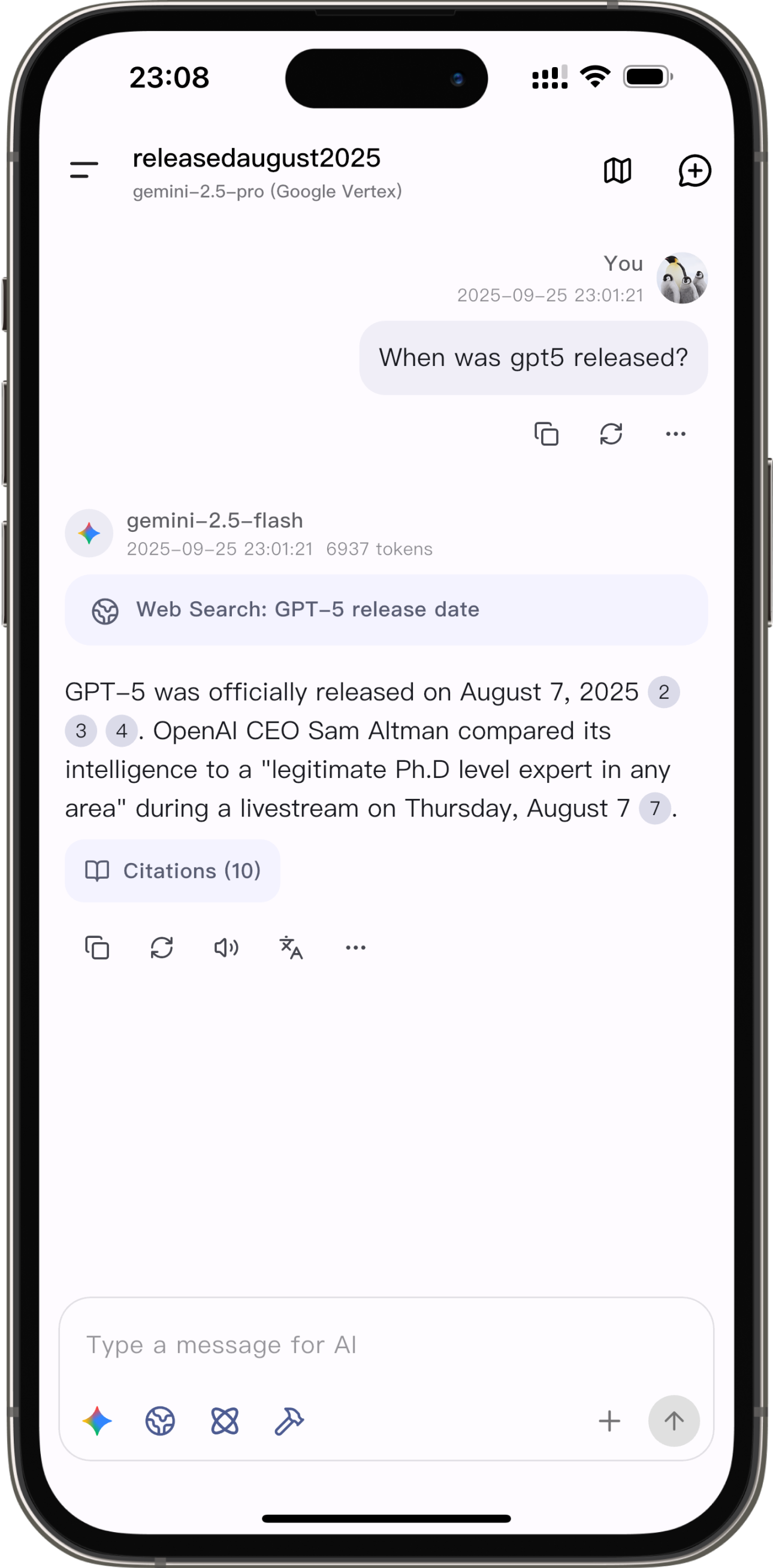Read the AI answer aloud
The height and width of the screenshot is (1568, 773).
226,948
